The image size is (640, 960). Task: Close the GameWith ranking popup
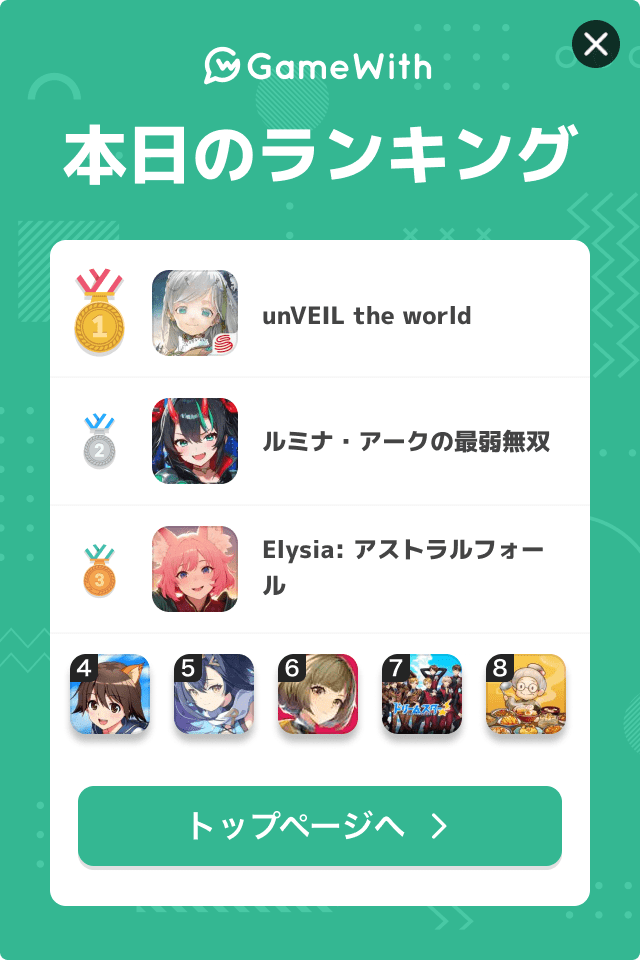click(x=596, y=44)
